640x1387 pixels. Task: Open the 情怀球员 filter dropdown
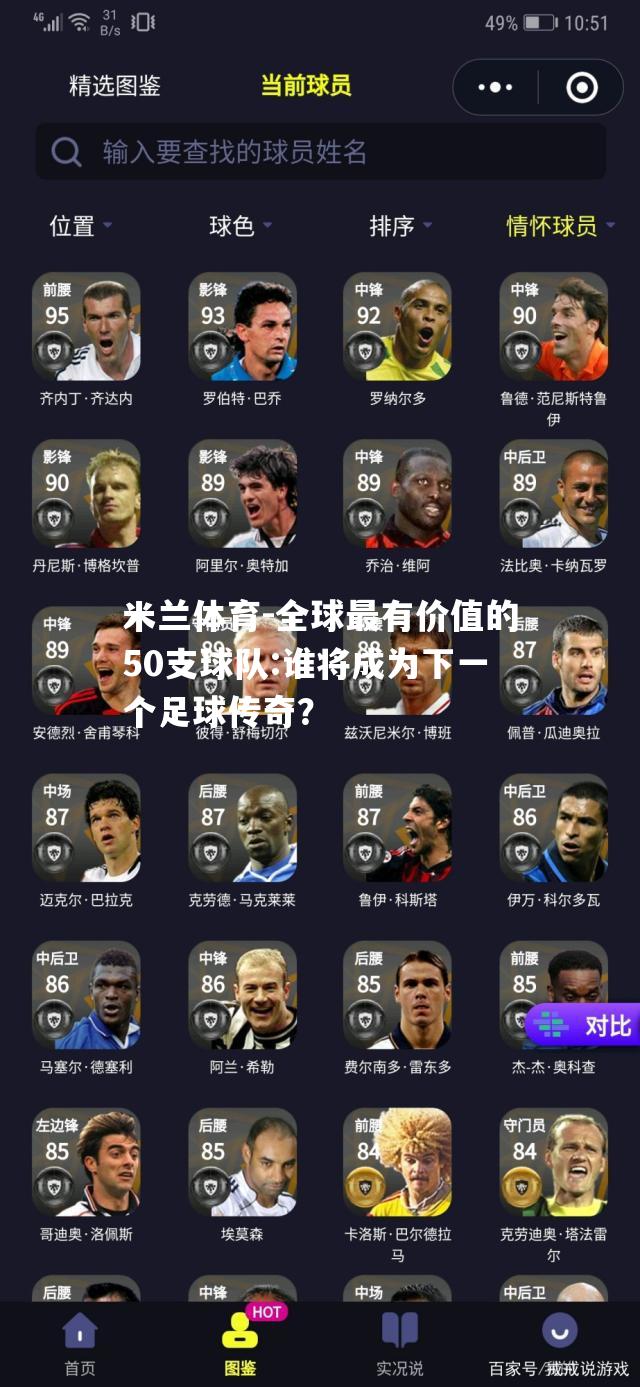(560, 226)
